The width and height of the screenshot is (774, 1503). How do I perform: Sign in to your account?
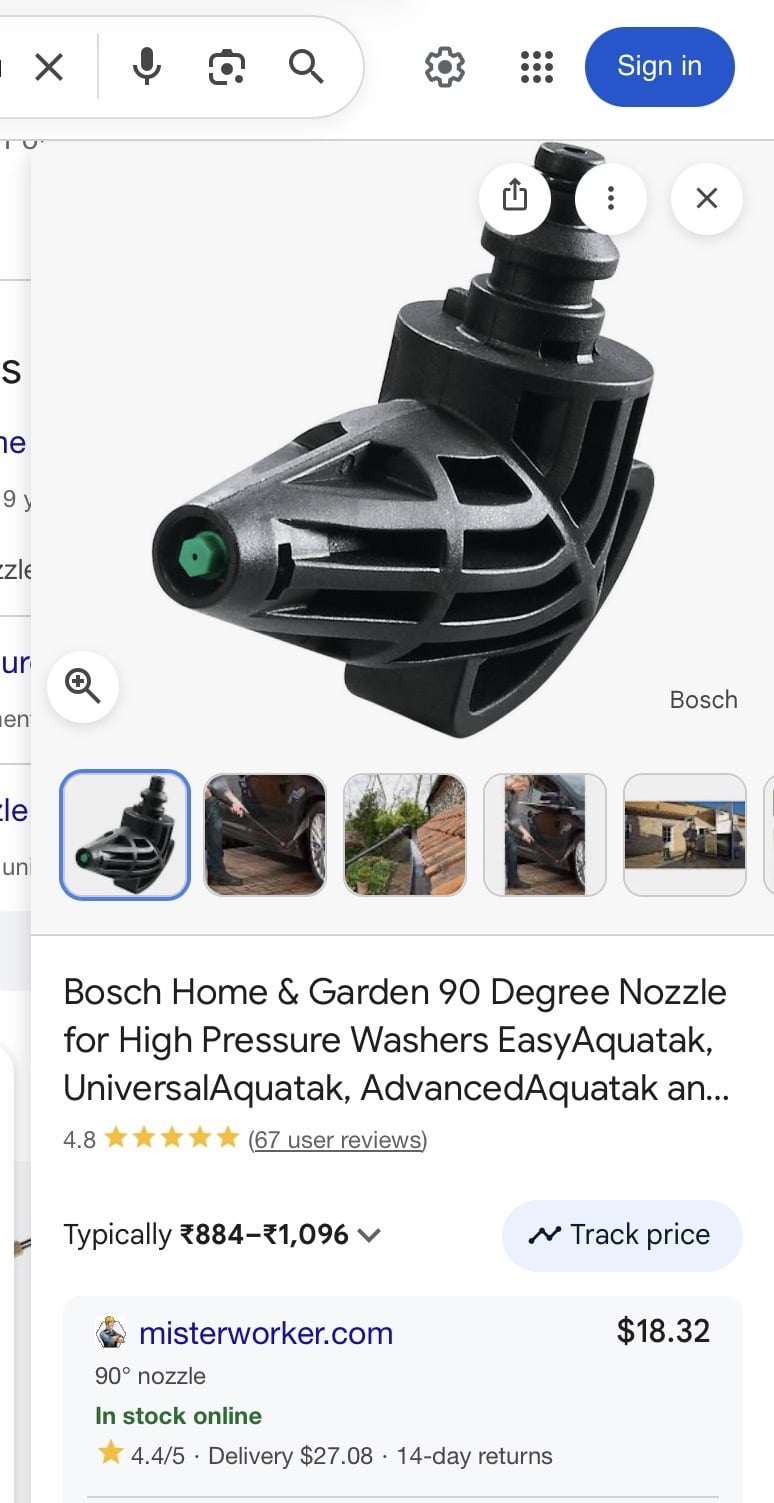point(659,67)
